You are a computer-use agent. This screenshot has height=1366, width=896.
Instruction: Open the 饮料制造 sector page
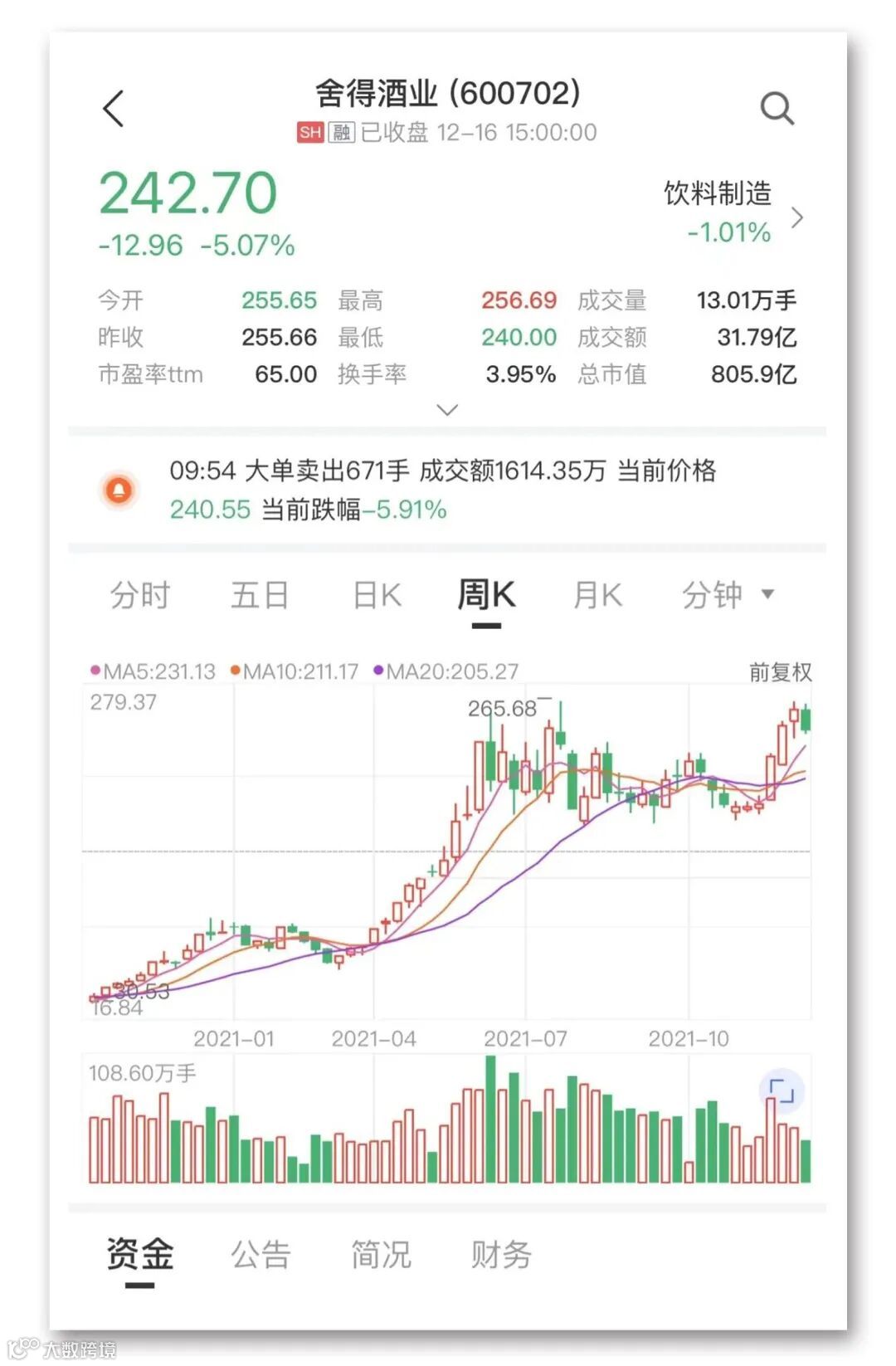[732, 213]
